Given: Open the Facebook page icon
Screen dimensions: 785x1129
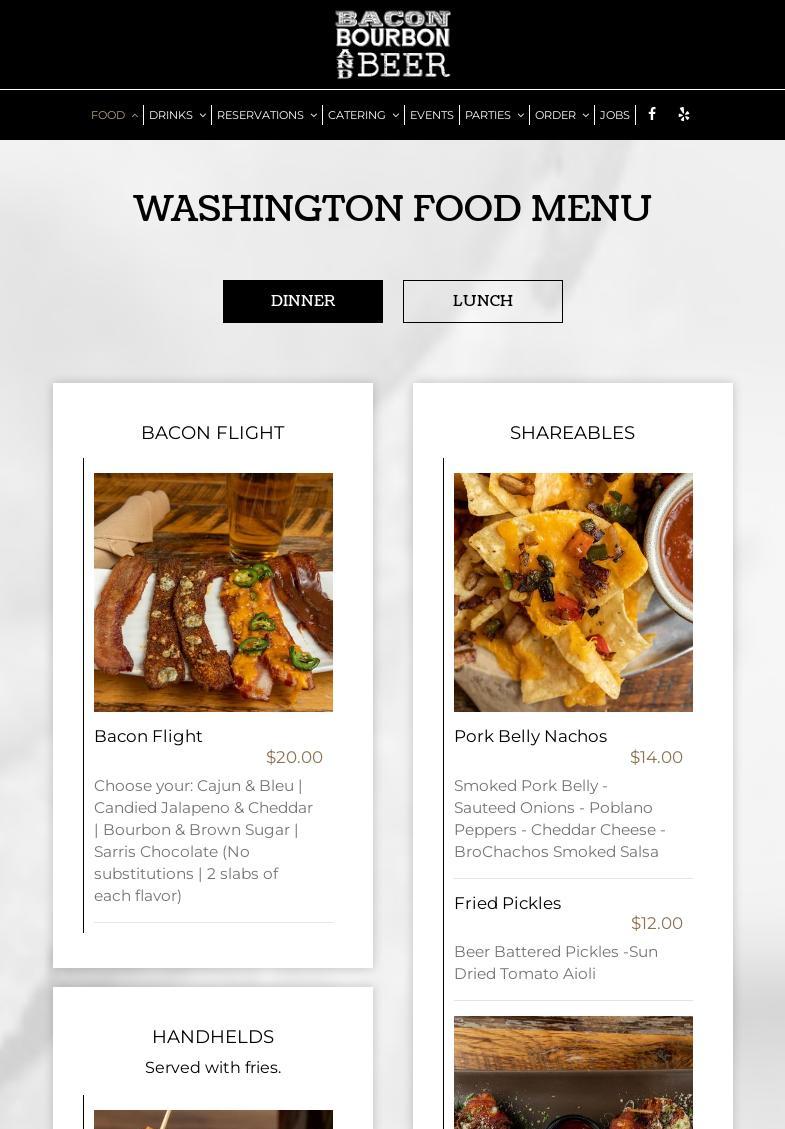Looking at the screenshot, I should click(x=652, y=114).
